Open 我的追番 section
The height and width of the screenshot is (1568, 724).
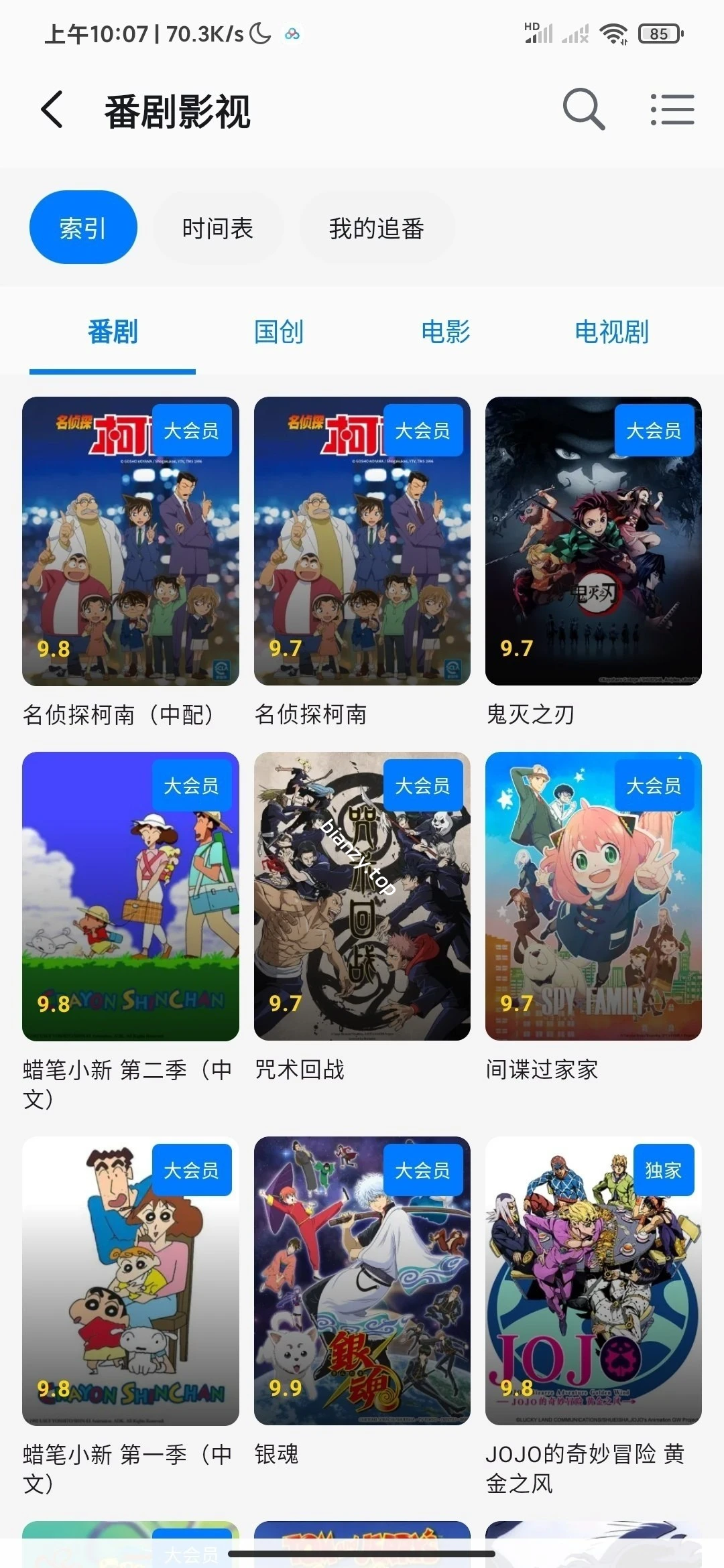(376, 228)
